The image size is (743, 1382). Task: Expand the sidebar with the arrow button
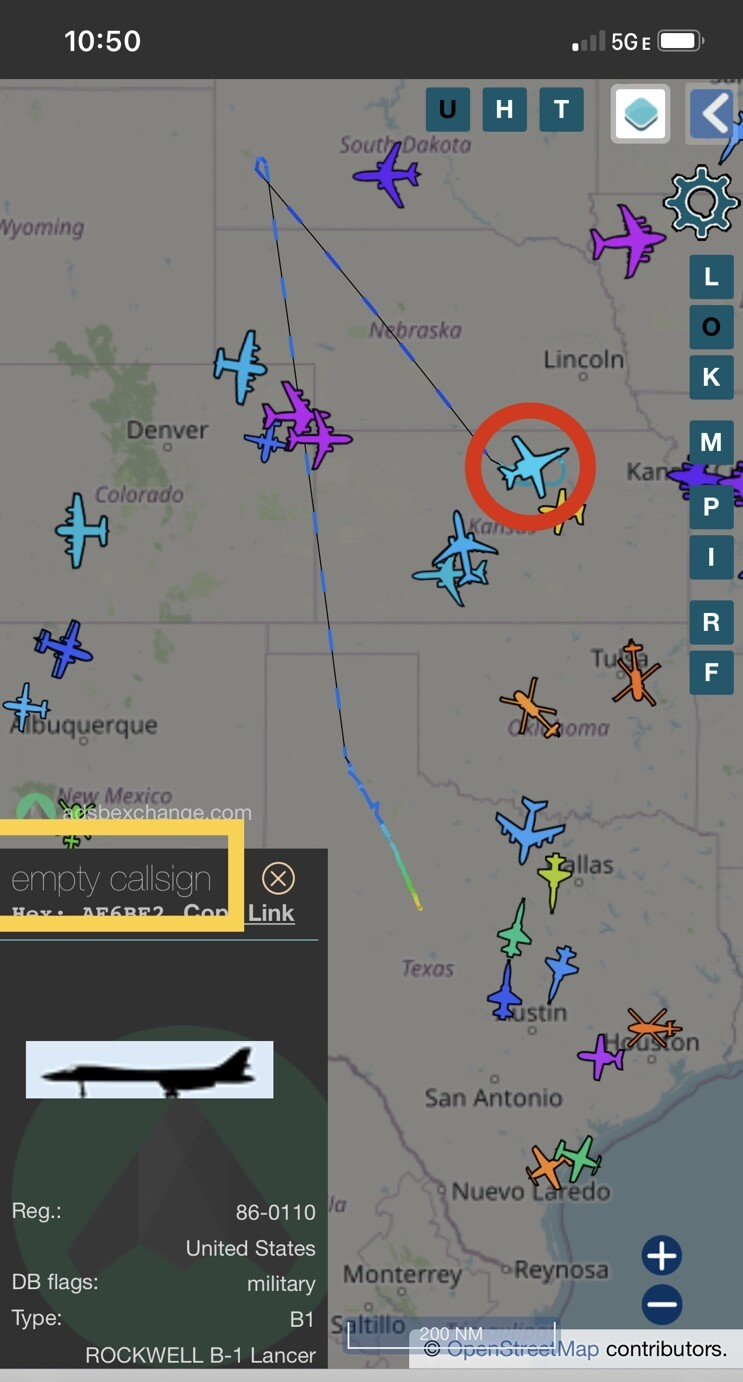[711, 114]
